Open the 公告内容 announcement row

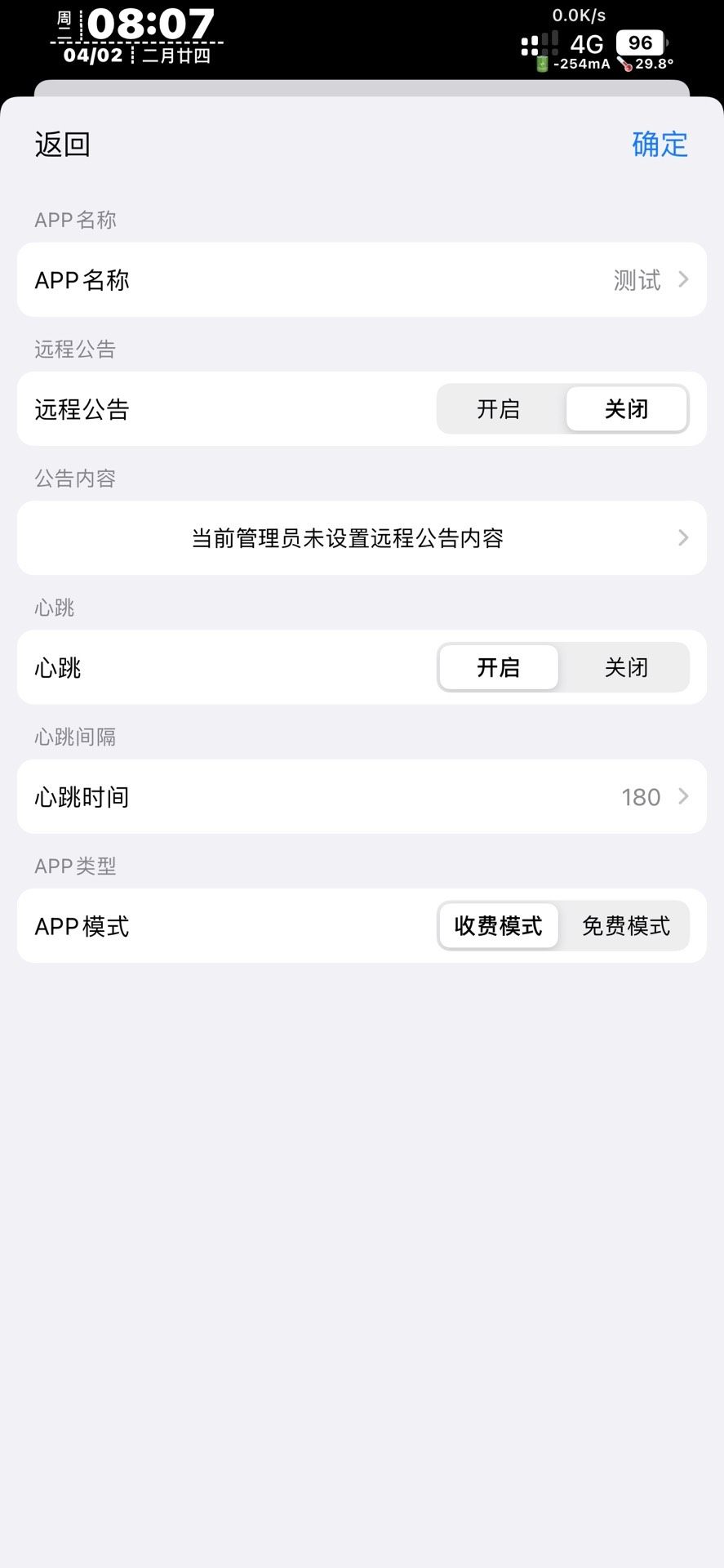(x=362, y=538)
